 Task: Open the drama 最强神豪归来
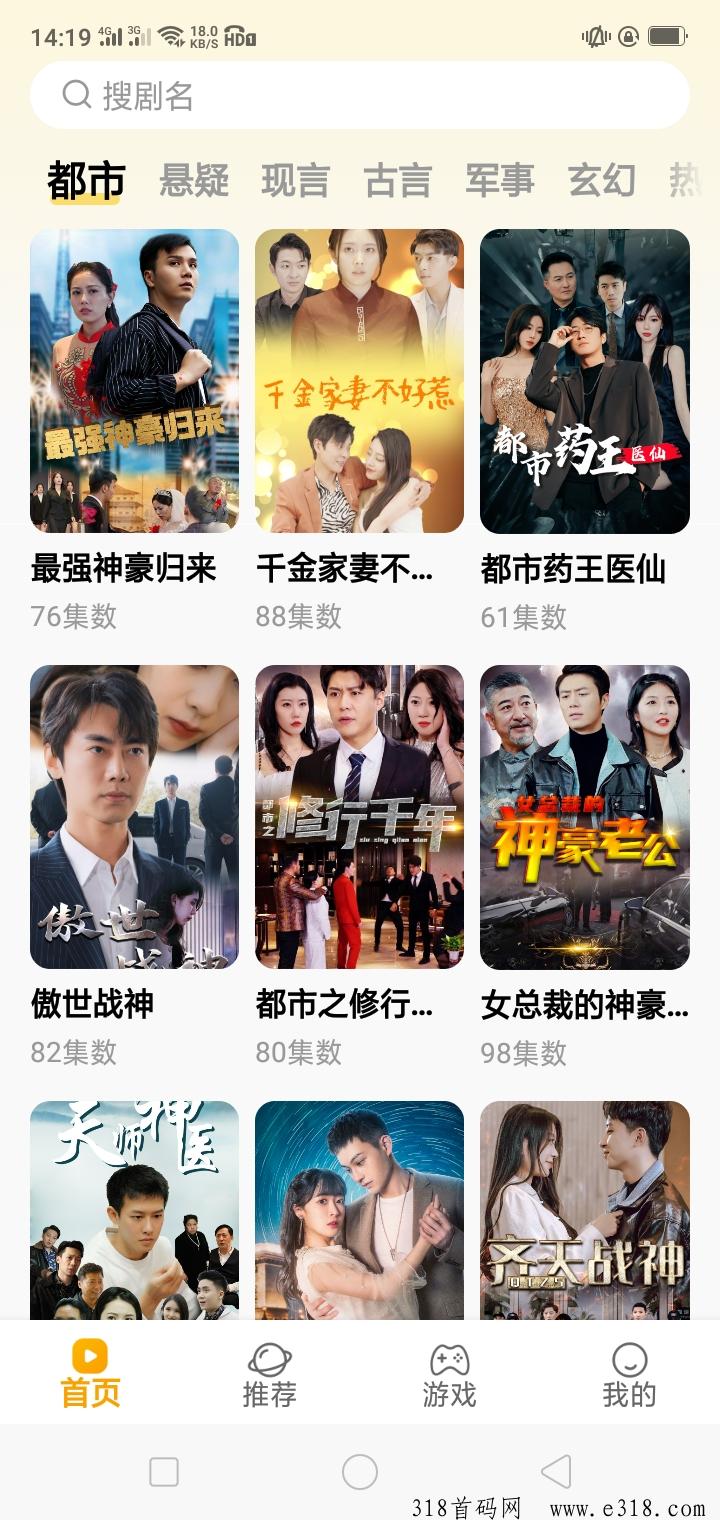tap(134, 381)
